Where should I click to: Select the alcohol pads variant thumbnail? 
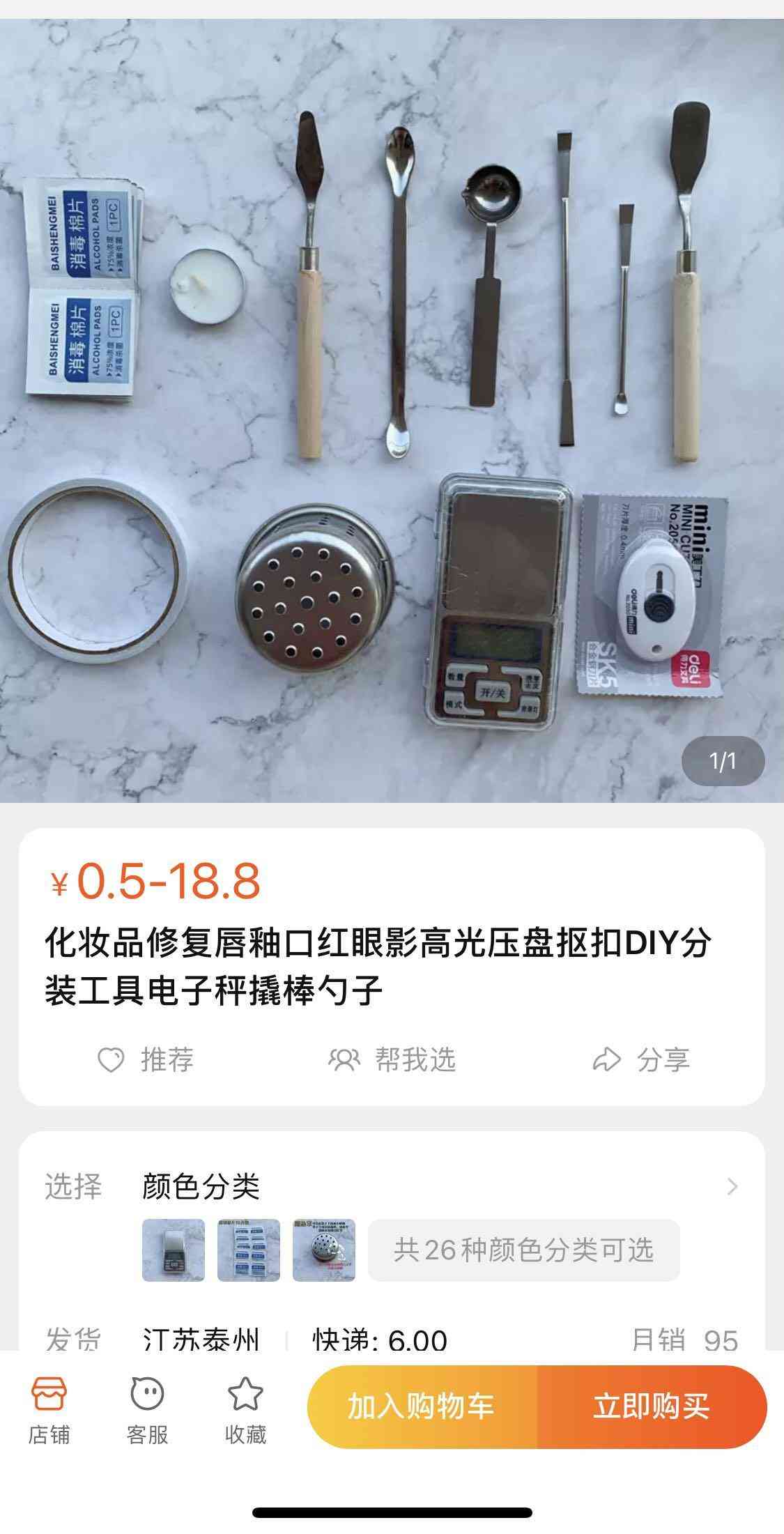pyautogui.click(x=249, y=1250)
